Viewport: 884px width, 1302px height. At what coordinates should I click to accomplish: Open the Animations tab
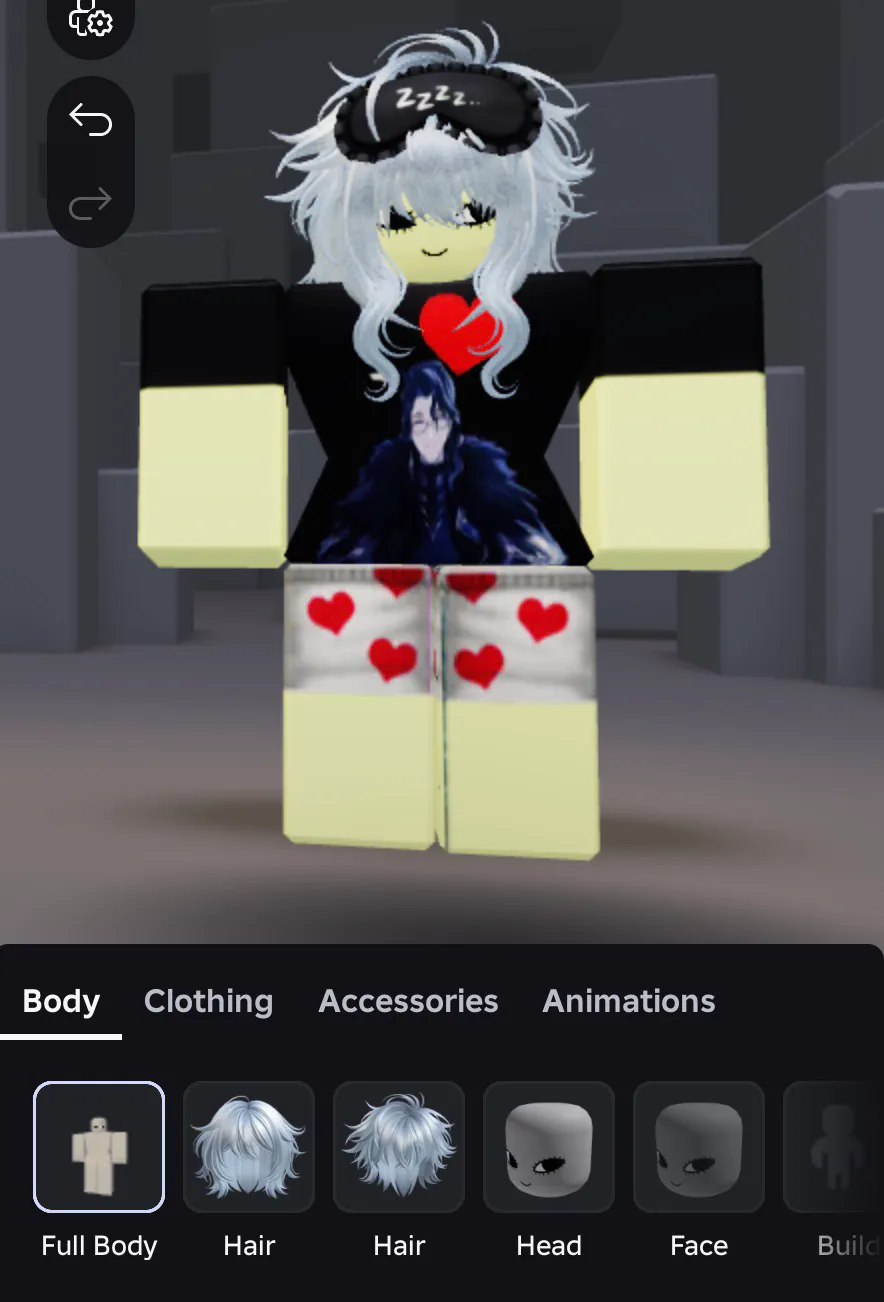pyautogui.click(x=629, y=1001)
